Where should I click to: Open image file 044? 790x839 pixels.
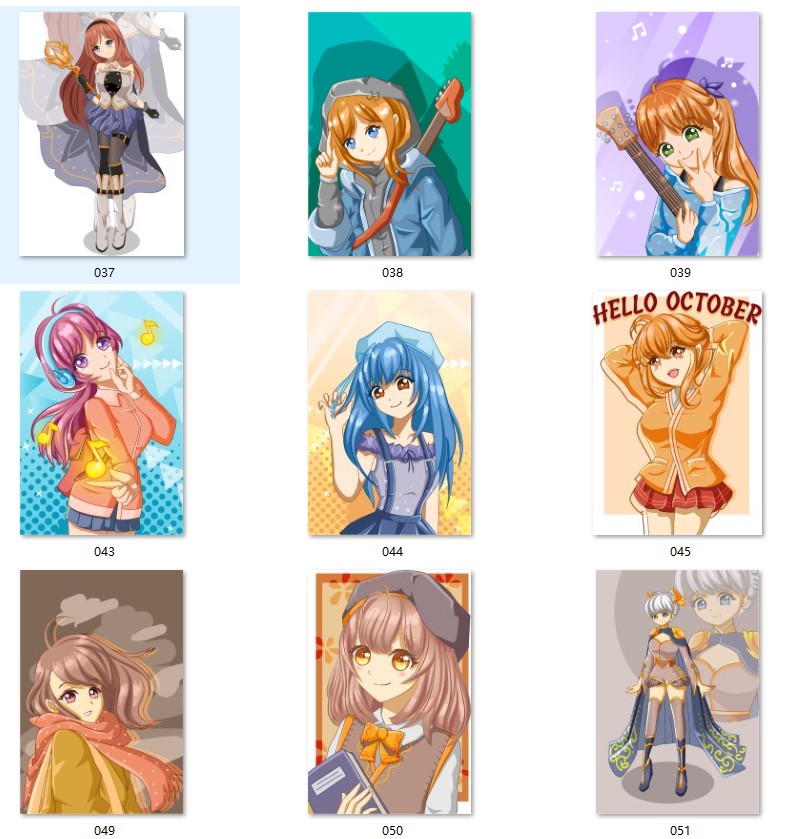tap(389, 413)
